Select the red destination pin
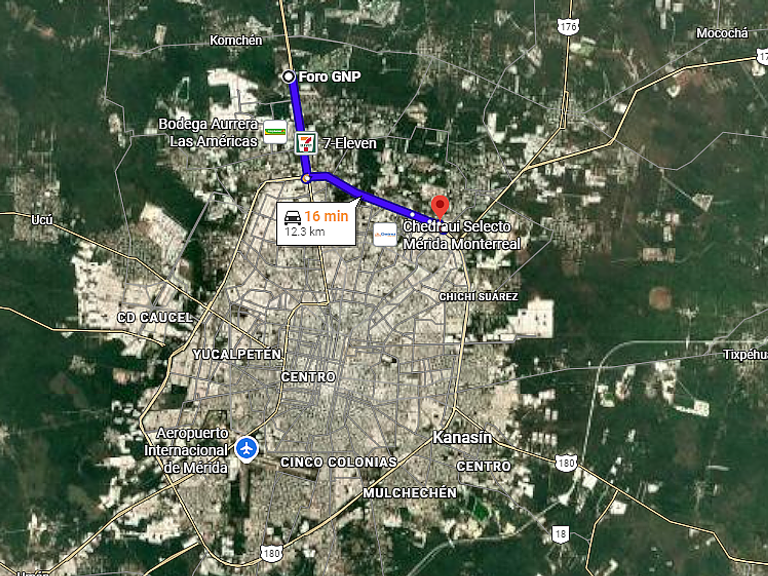 (x=439, y=206)
